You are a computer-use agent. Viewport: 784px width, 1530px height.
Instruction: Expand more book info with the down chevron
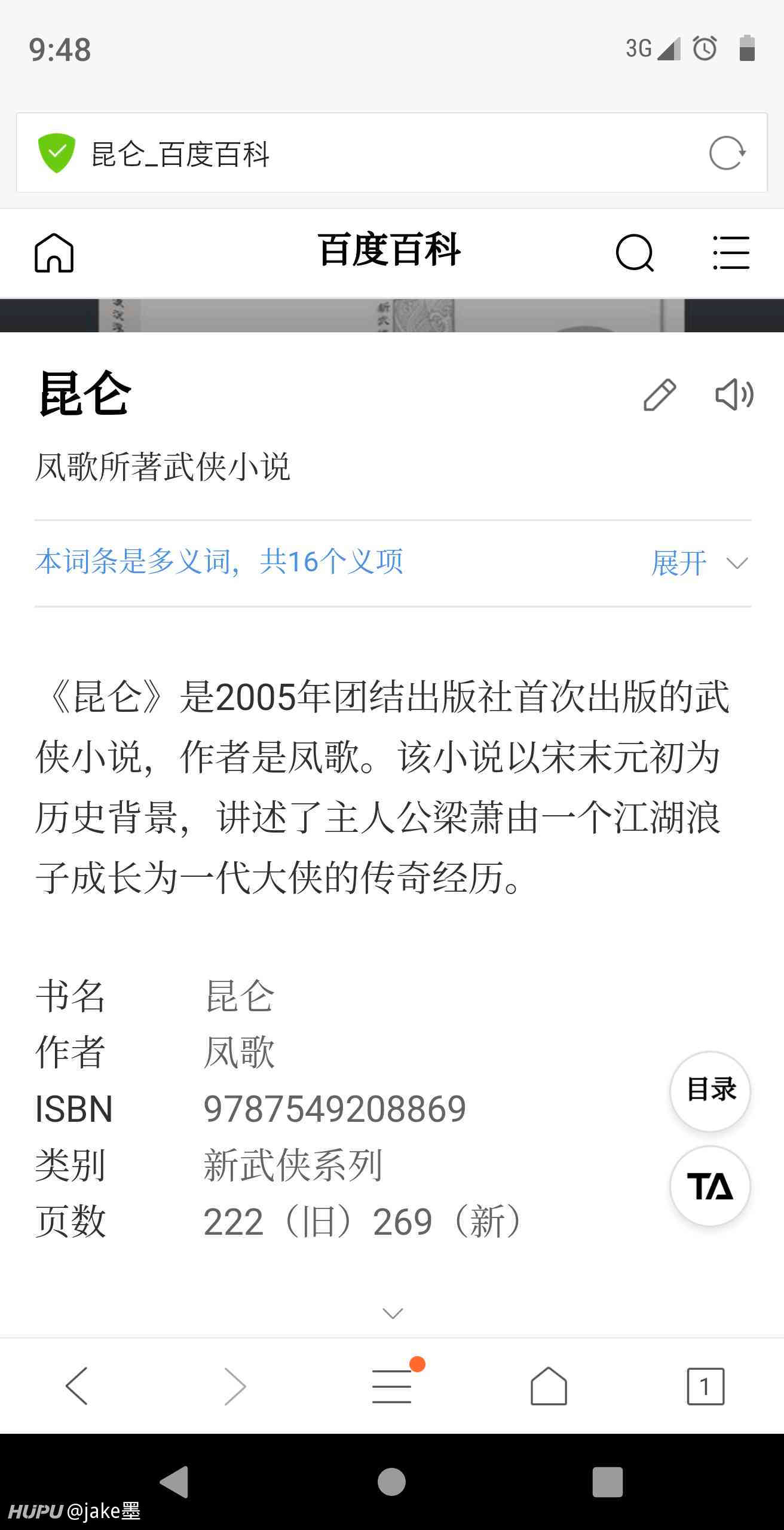393,1313
